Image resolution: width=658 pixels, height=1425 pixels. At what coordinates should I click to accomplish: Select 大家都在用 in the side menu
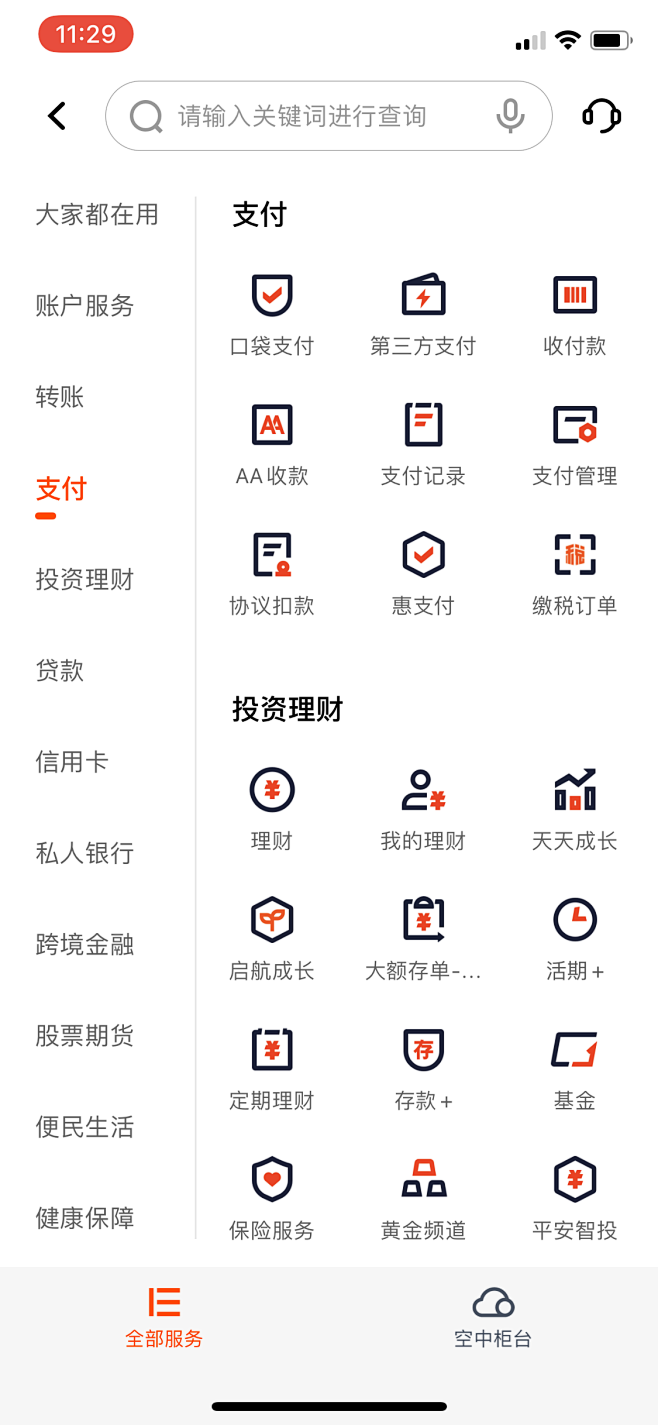click(x=97, y=214)
